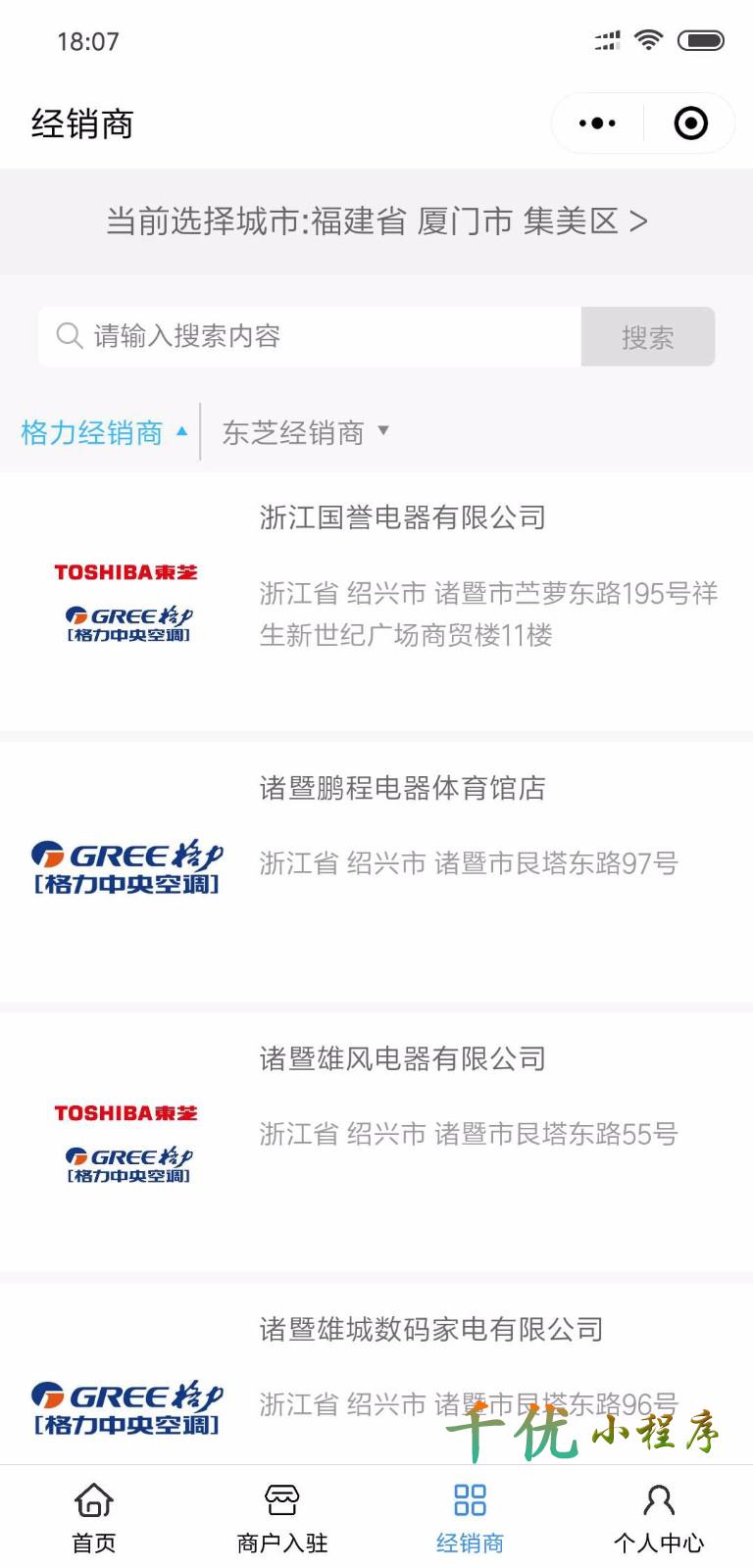Open dealer 诸暨雄城数码家电有限公司

pos(431,1329)
